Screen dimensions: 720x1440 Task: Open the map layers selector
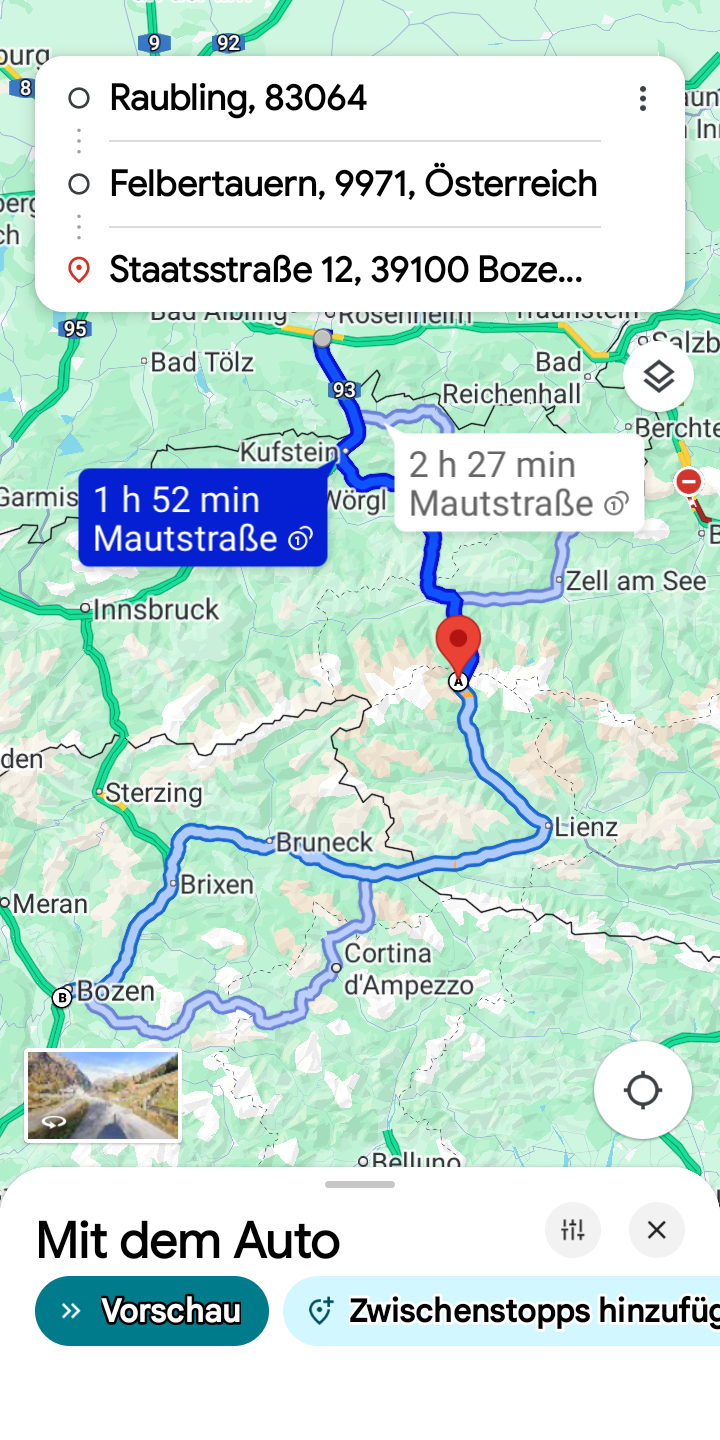(x=658, y=377)
